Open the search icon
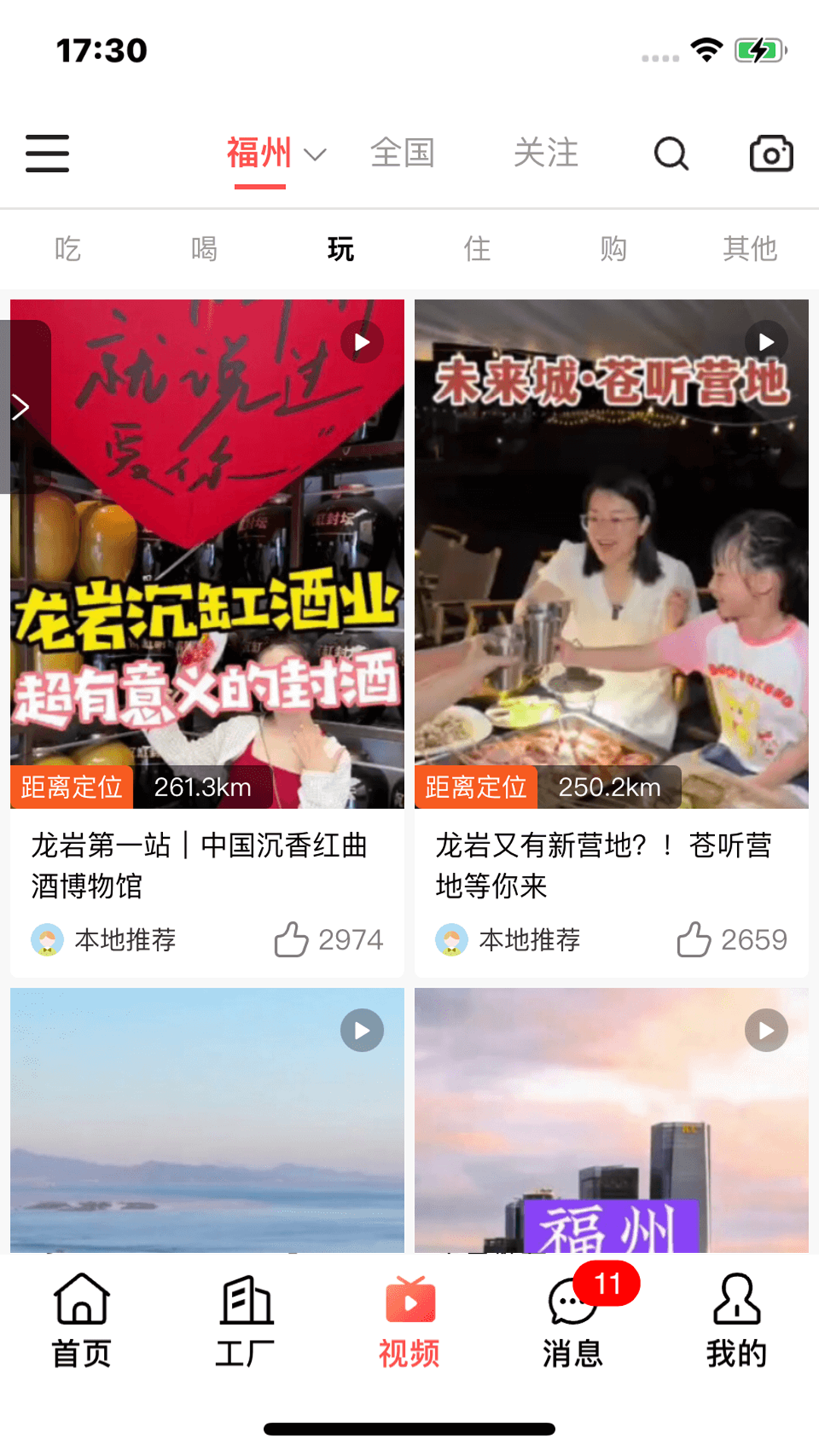819x1456 pixels. tap(671, 154)
